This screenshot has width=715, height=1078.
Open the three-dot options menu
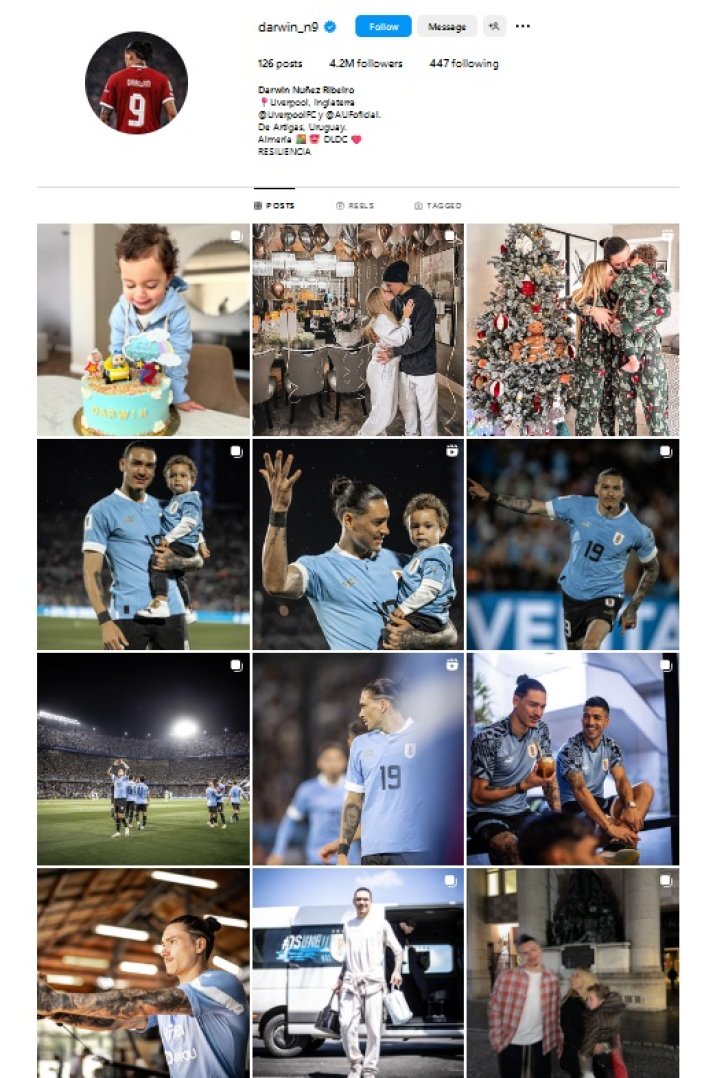click(522, 27)
